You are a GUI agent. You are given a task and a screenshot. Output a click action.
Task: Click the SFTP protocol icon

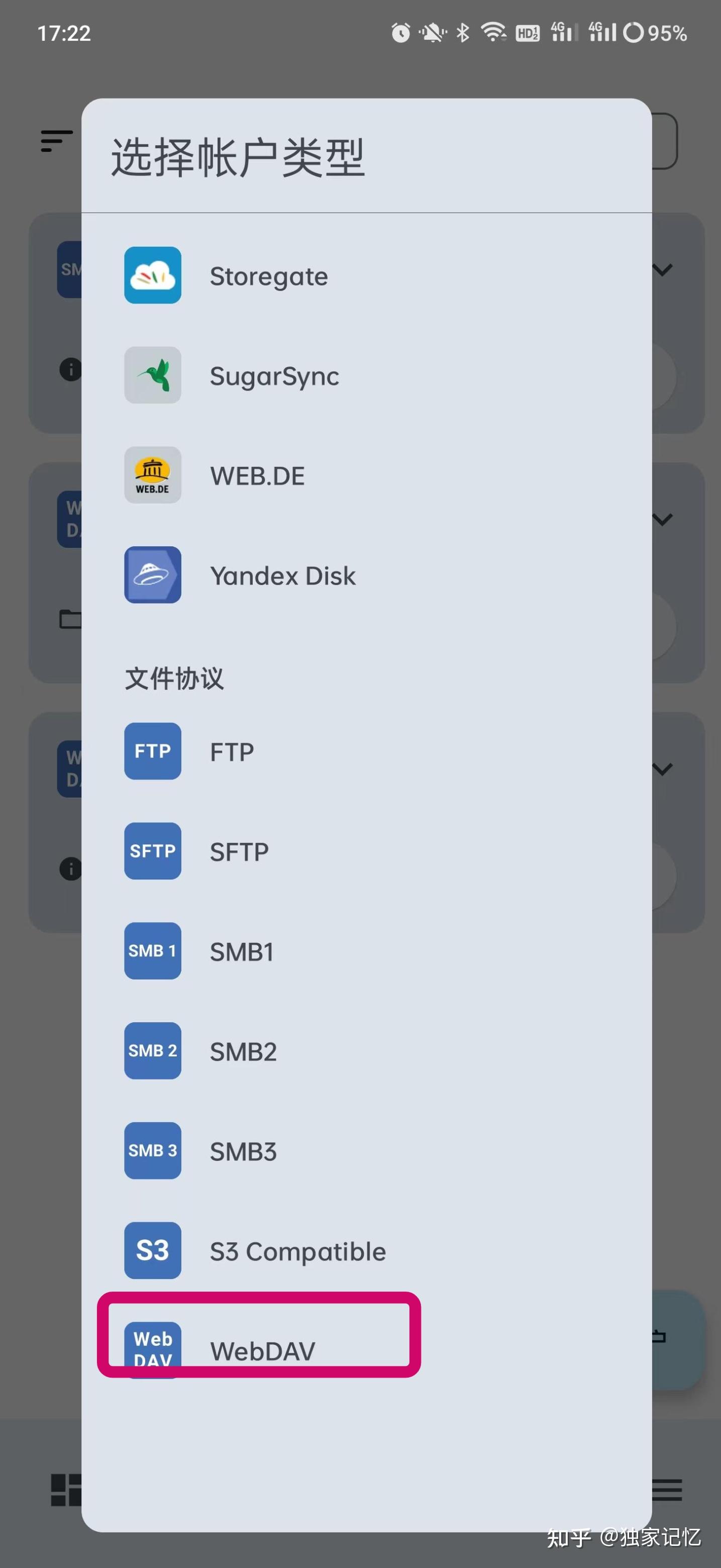click(152, 851)
